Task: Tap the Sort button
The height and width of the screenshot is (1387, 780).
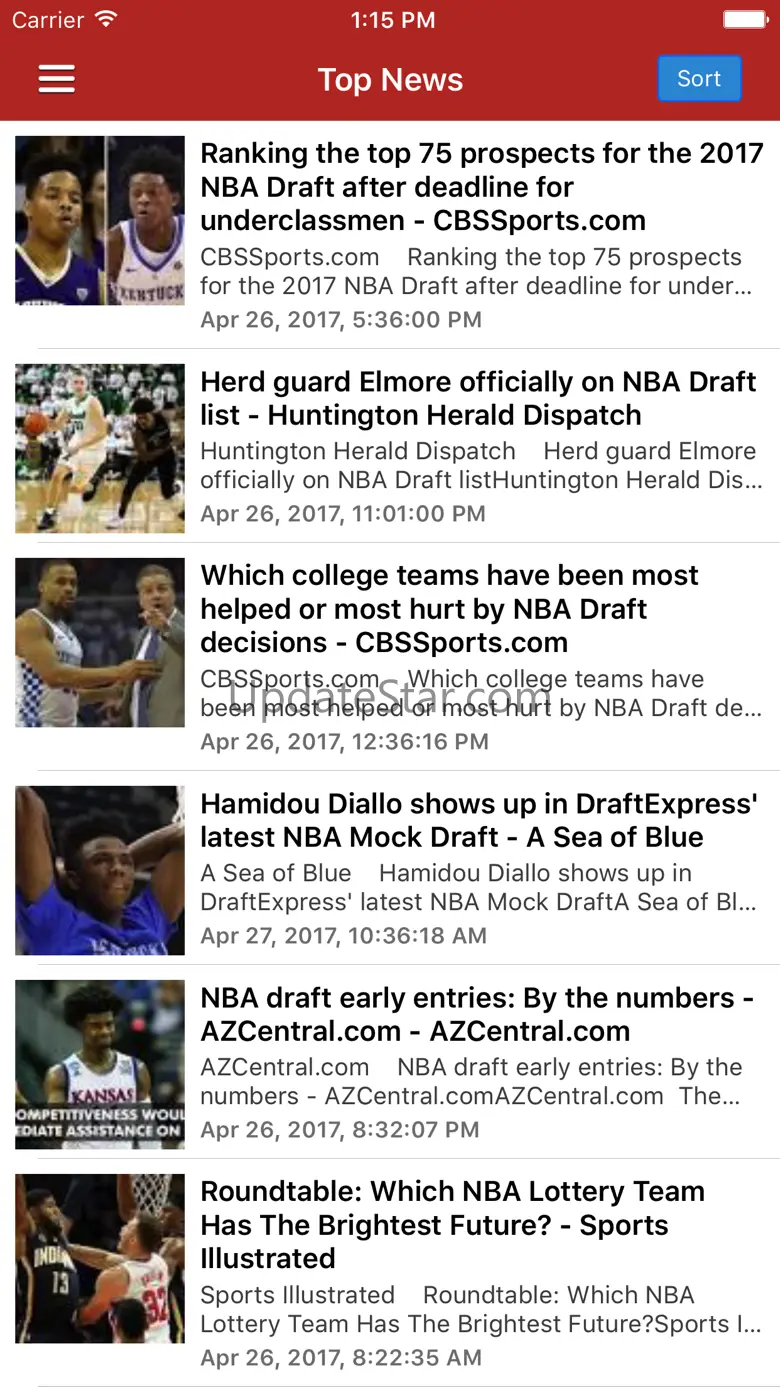Action: pyautogui.click(x=699, y=79)
